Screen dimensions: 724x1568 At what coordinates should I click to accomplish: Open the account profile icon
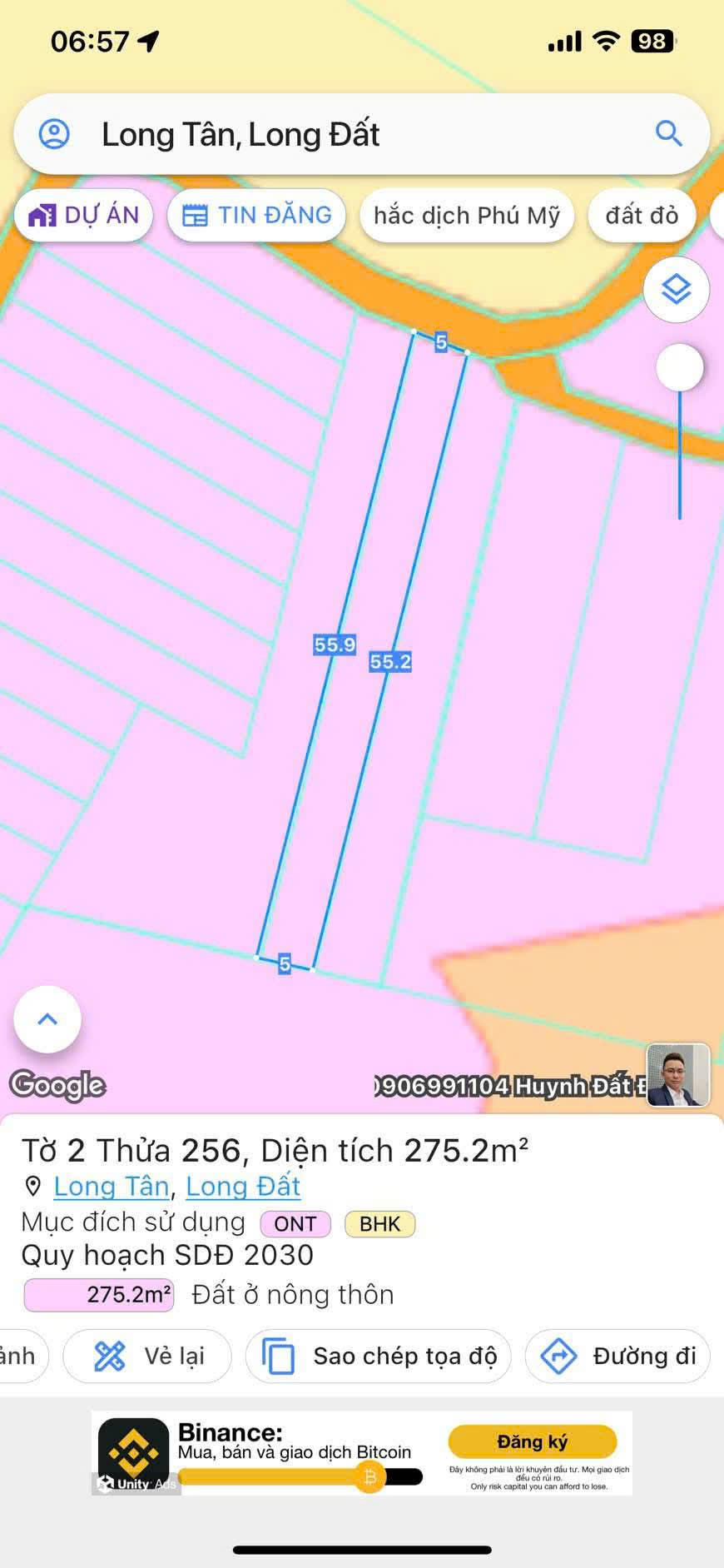tap(54, 134)
